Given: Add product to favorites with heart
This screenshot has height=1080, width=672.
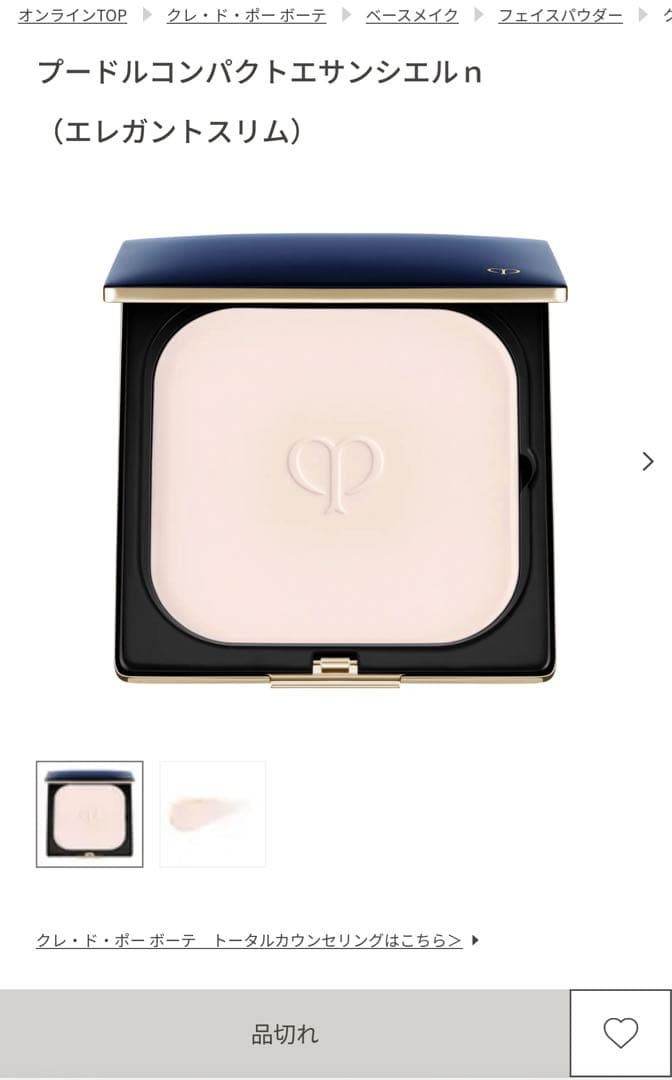Looking at the screenshot, I should coord(620,1034).
